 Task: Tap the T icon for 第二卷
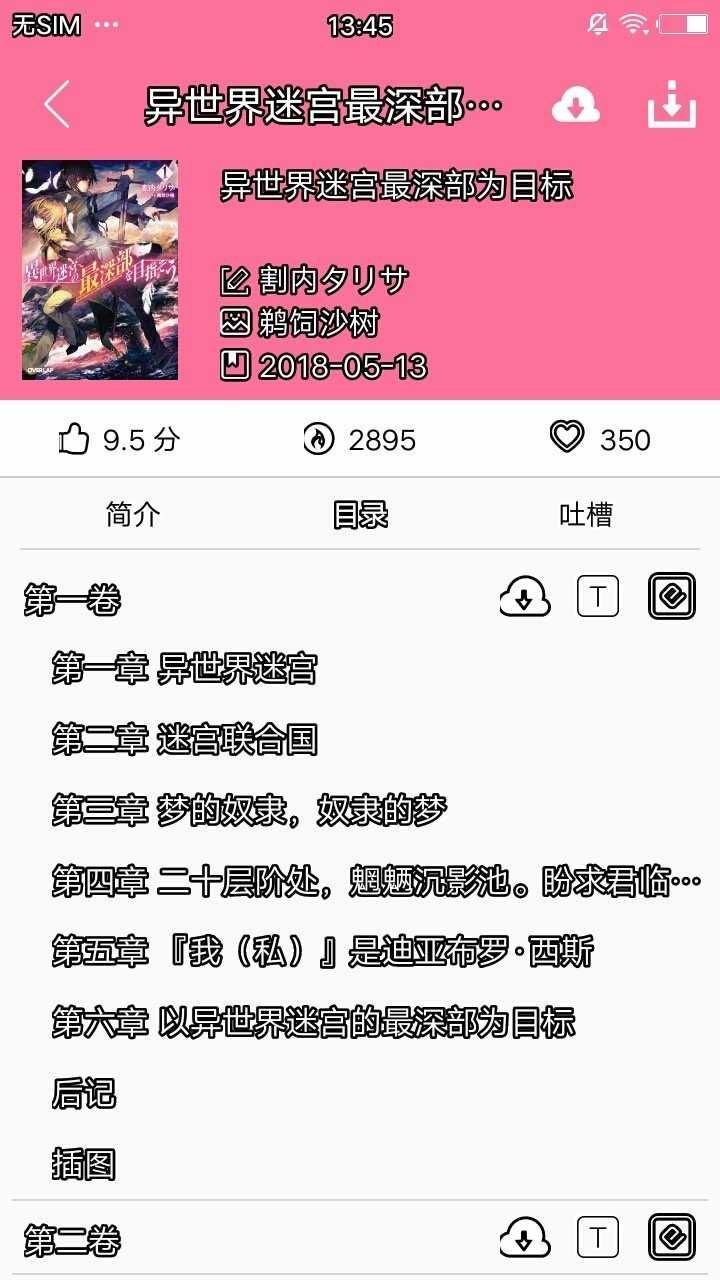(598, 1238)
